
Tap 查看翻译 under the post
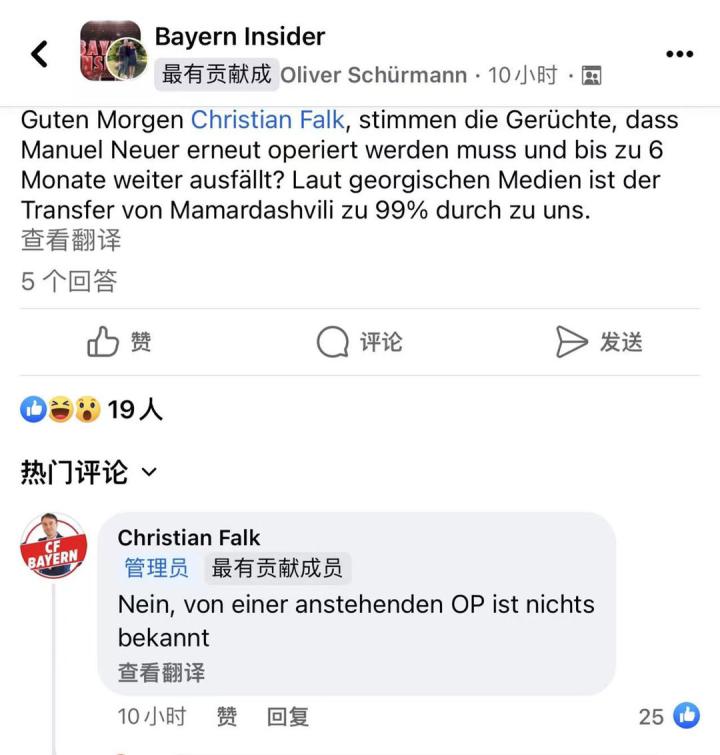click(71, 240)
